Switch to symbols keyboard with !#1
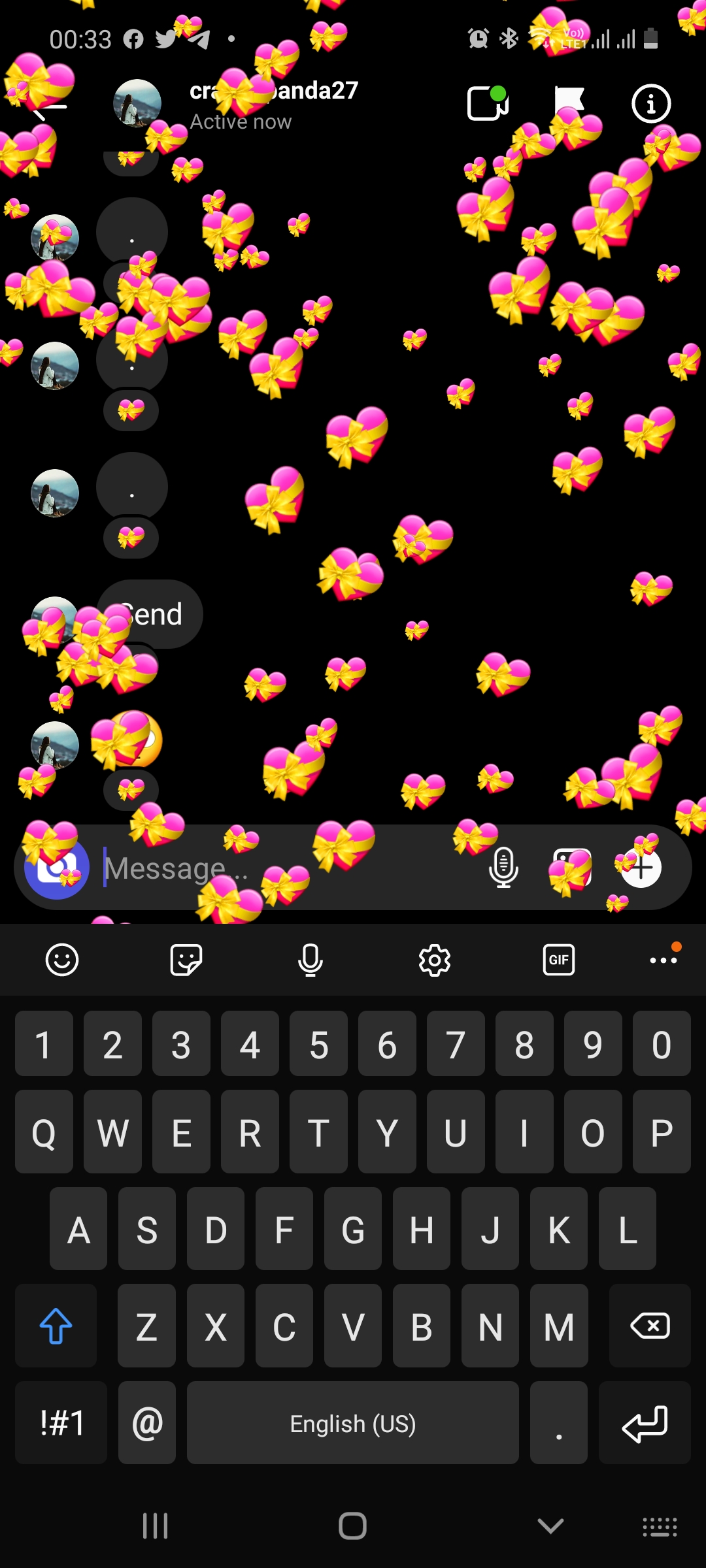Viewport: 706px width, 1568px height. coord(61,1423)
